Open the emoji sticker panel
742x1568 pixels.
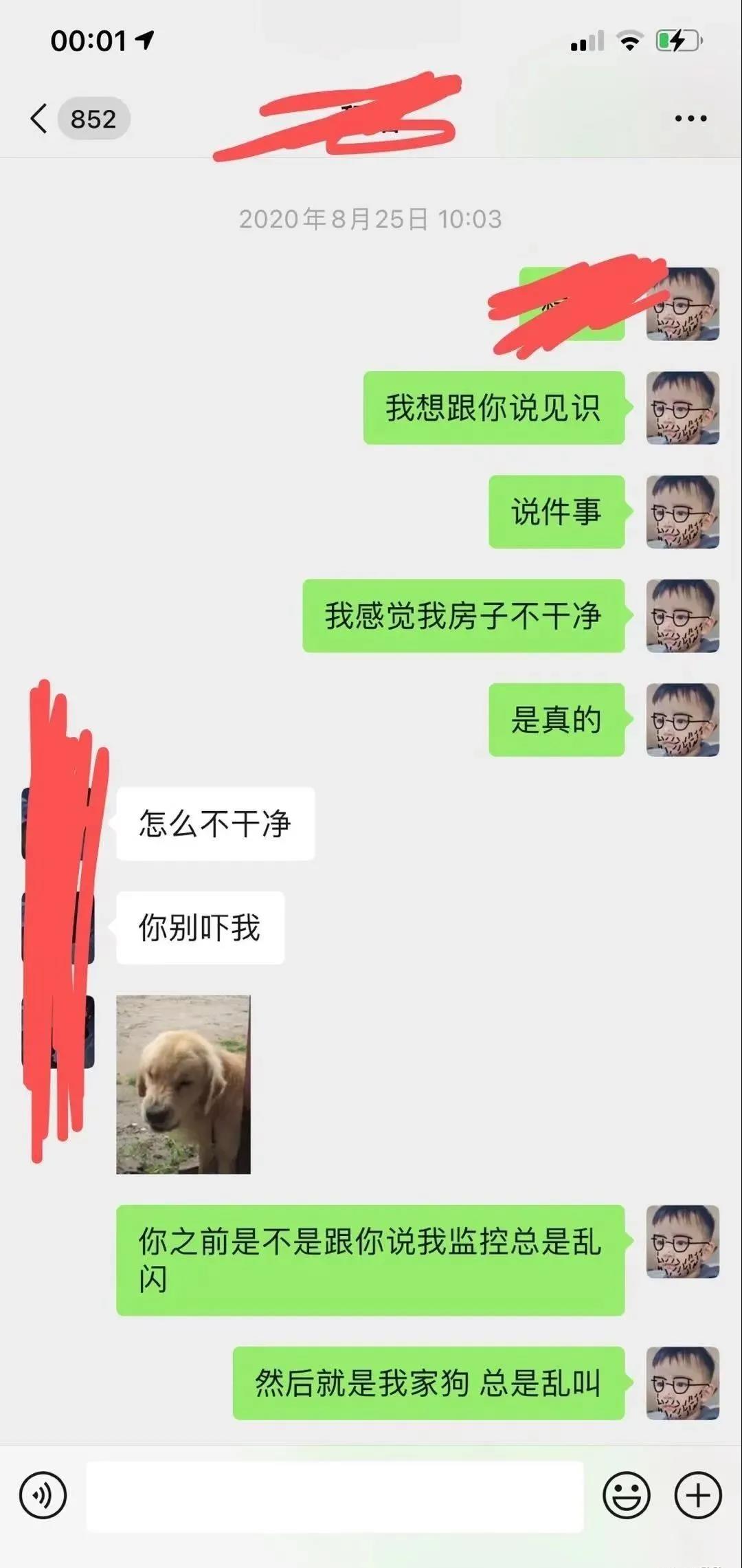(x=626, y=1495)
